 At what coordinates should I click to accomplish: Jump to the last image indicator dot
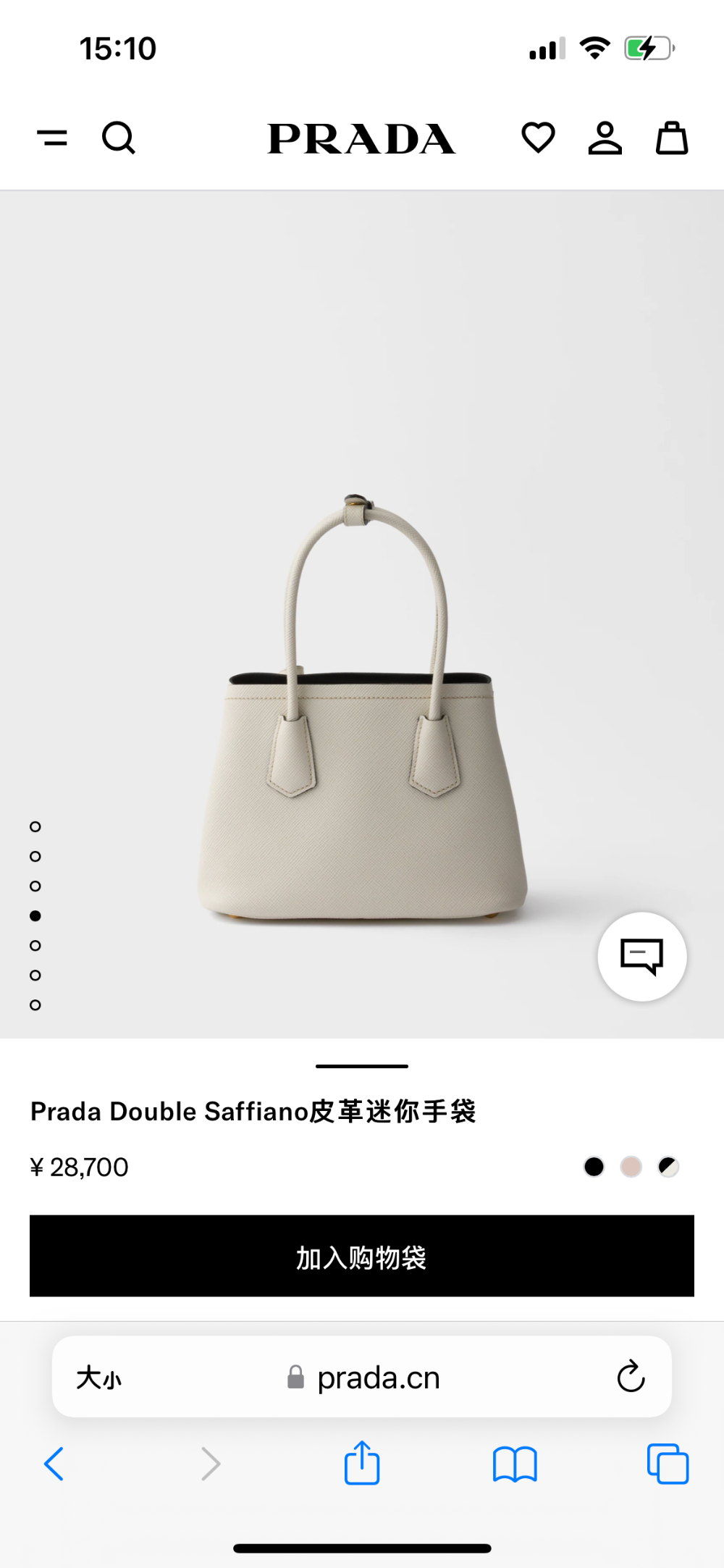35,1005
